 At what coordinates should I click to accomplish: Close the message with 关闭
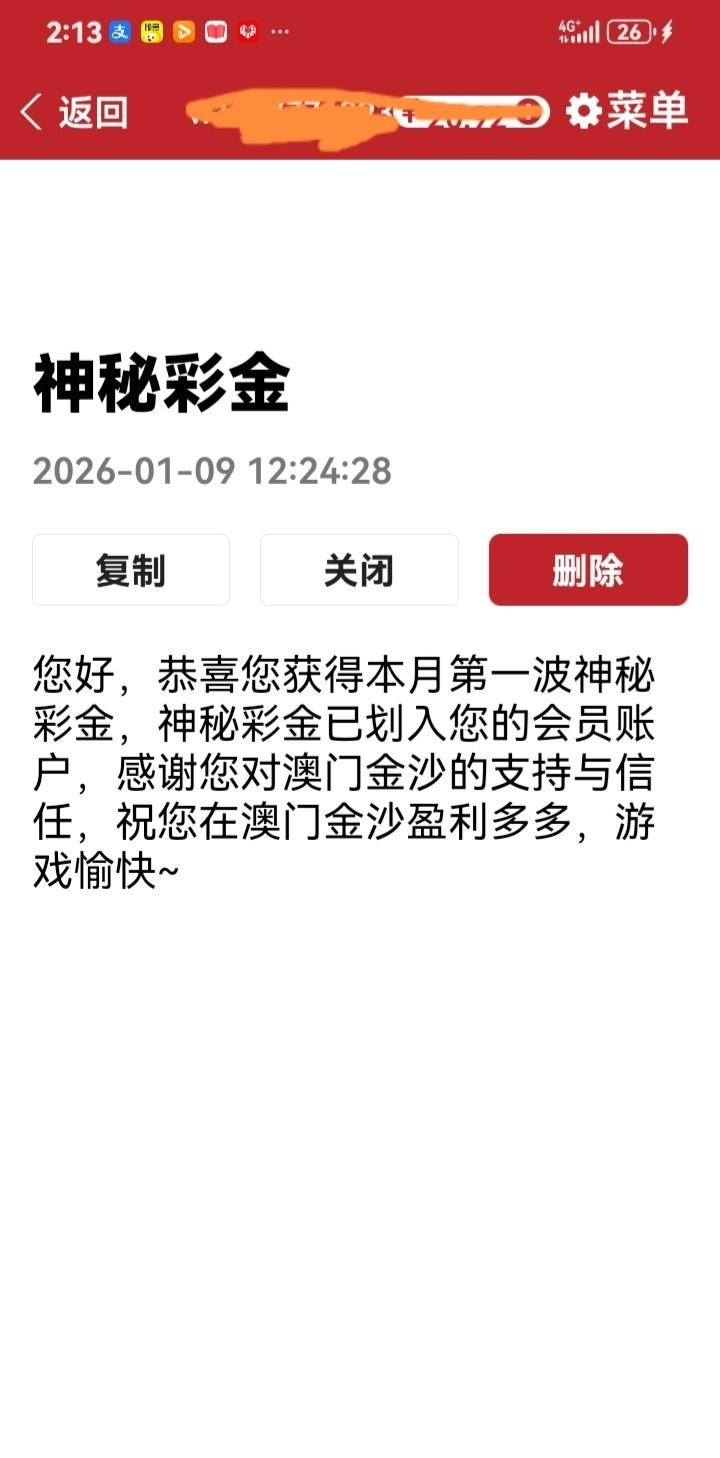pos(359,570)
